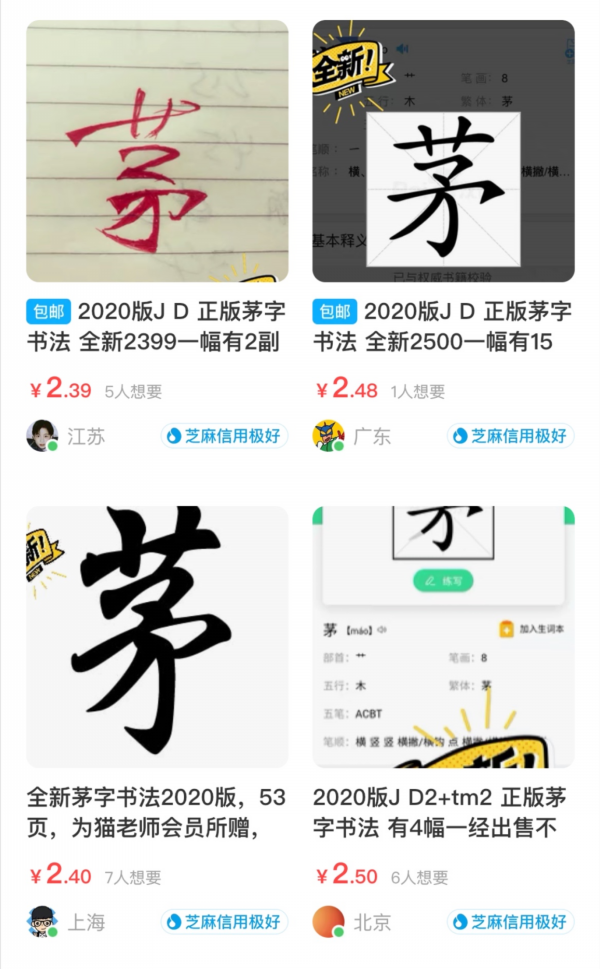The width and height of the screenshot is (600, 969).
Task: Open the ¥2.50 listing from 北京
Action: pyautogui.click(x=443, y=637)
